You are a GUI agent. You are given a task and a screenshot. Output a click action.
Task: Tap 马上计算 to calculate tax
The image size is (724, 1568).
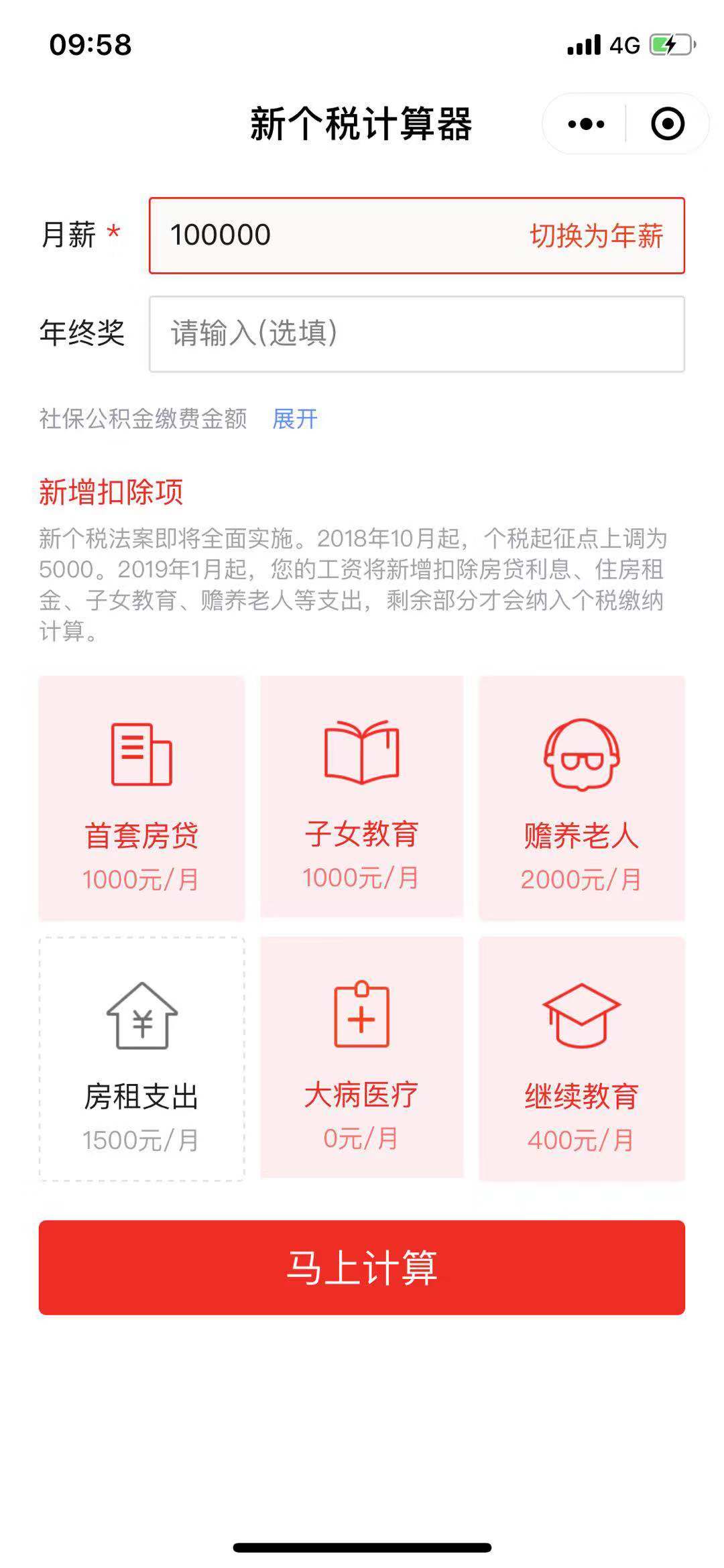point(361,1267)
